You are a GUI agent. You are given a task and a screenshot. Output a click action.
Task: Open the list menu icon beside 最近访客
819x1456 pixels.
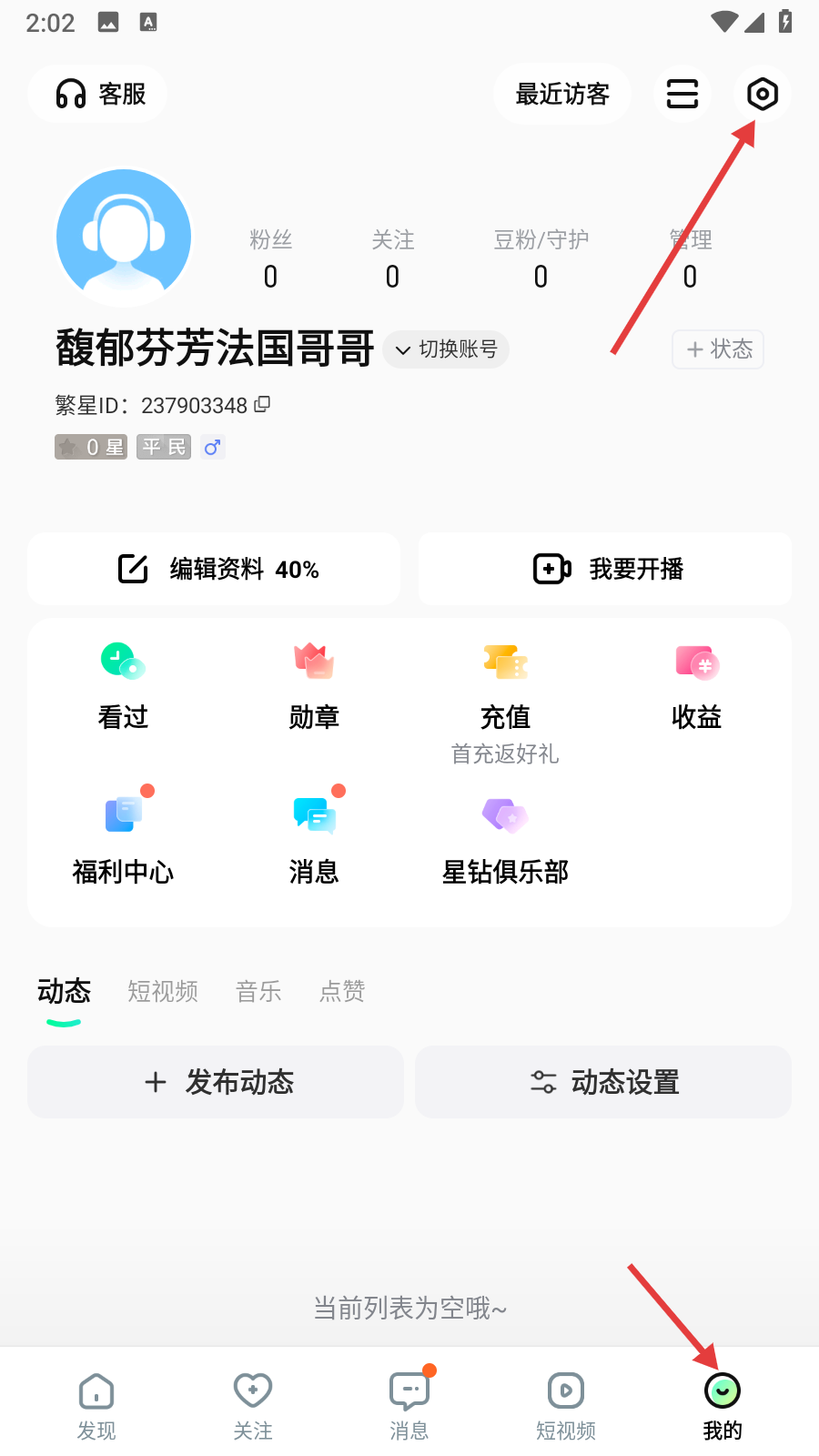[x=682, y=94]
